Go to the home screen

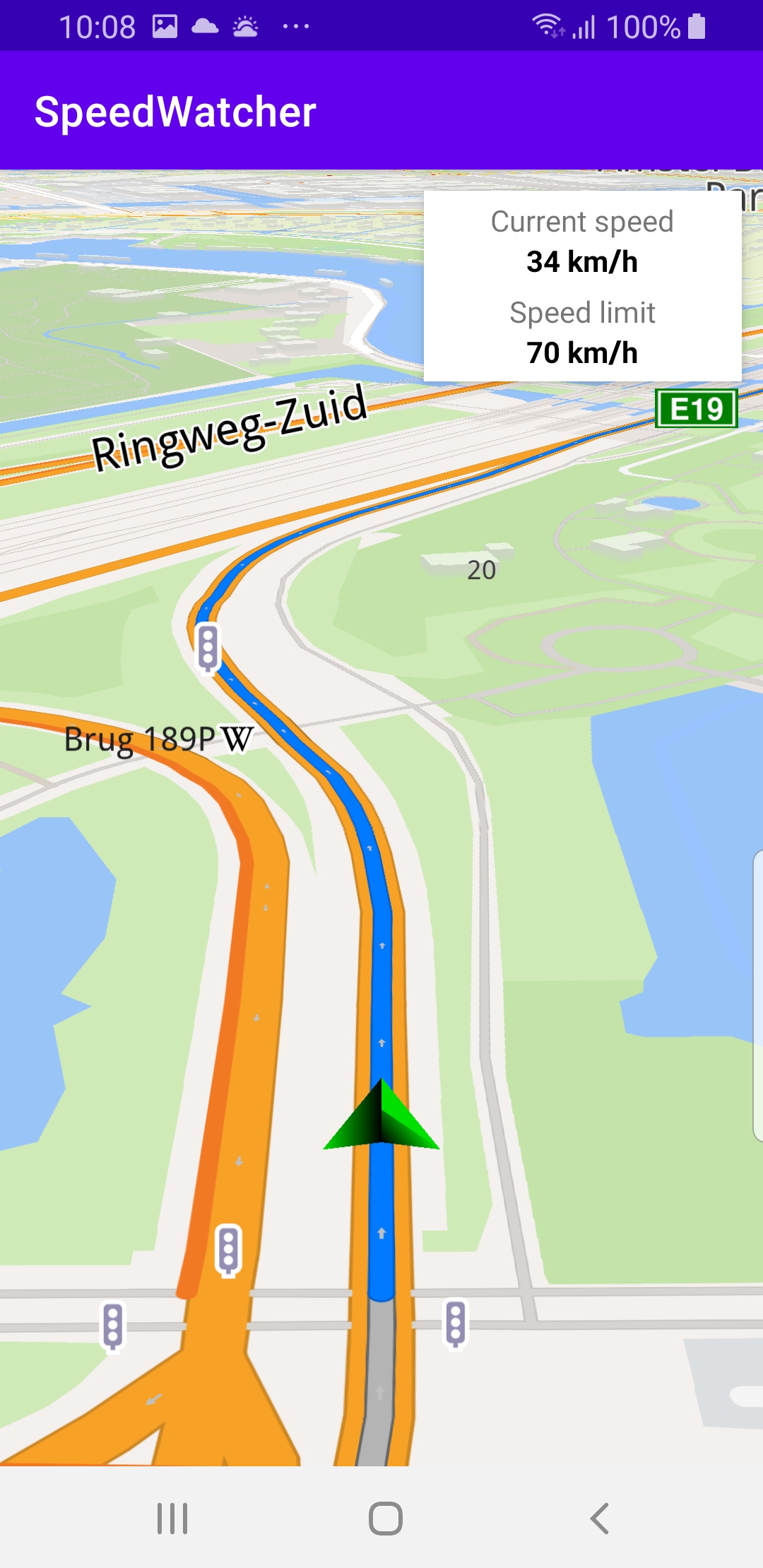pyautogui.click(x=385, y=1518)
